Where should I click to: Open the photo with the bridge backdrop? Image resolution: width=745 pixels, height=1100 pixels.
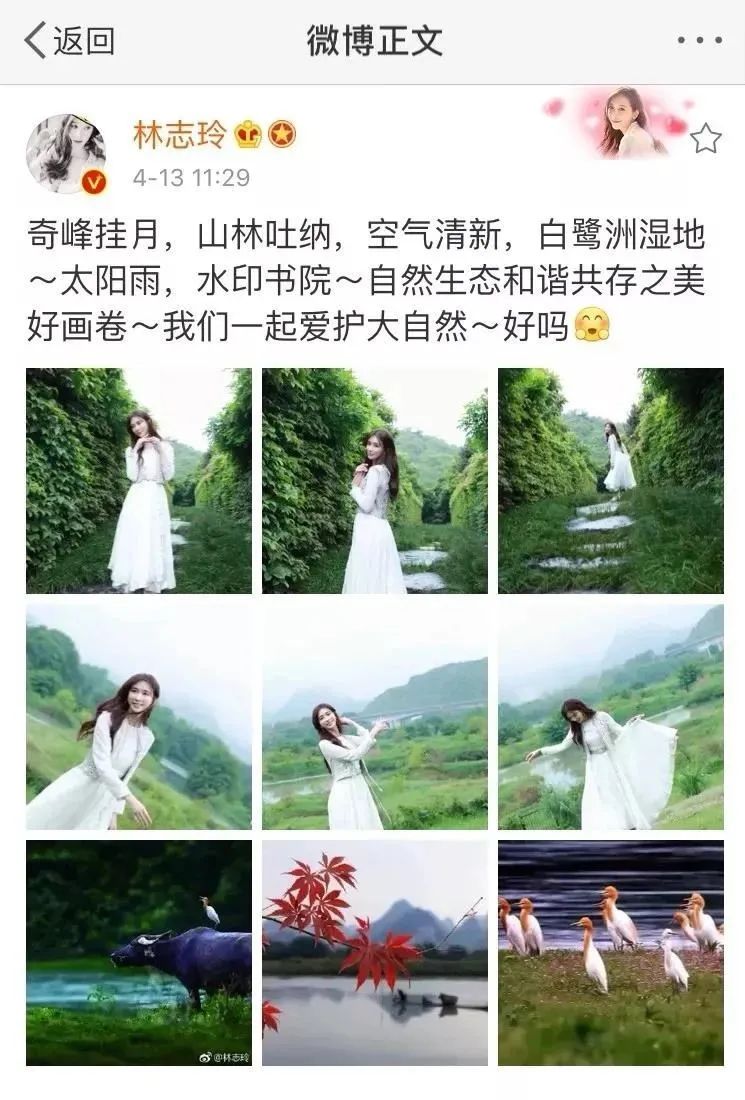tap(375, 717)
